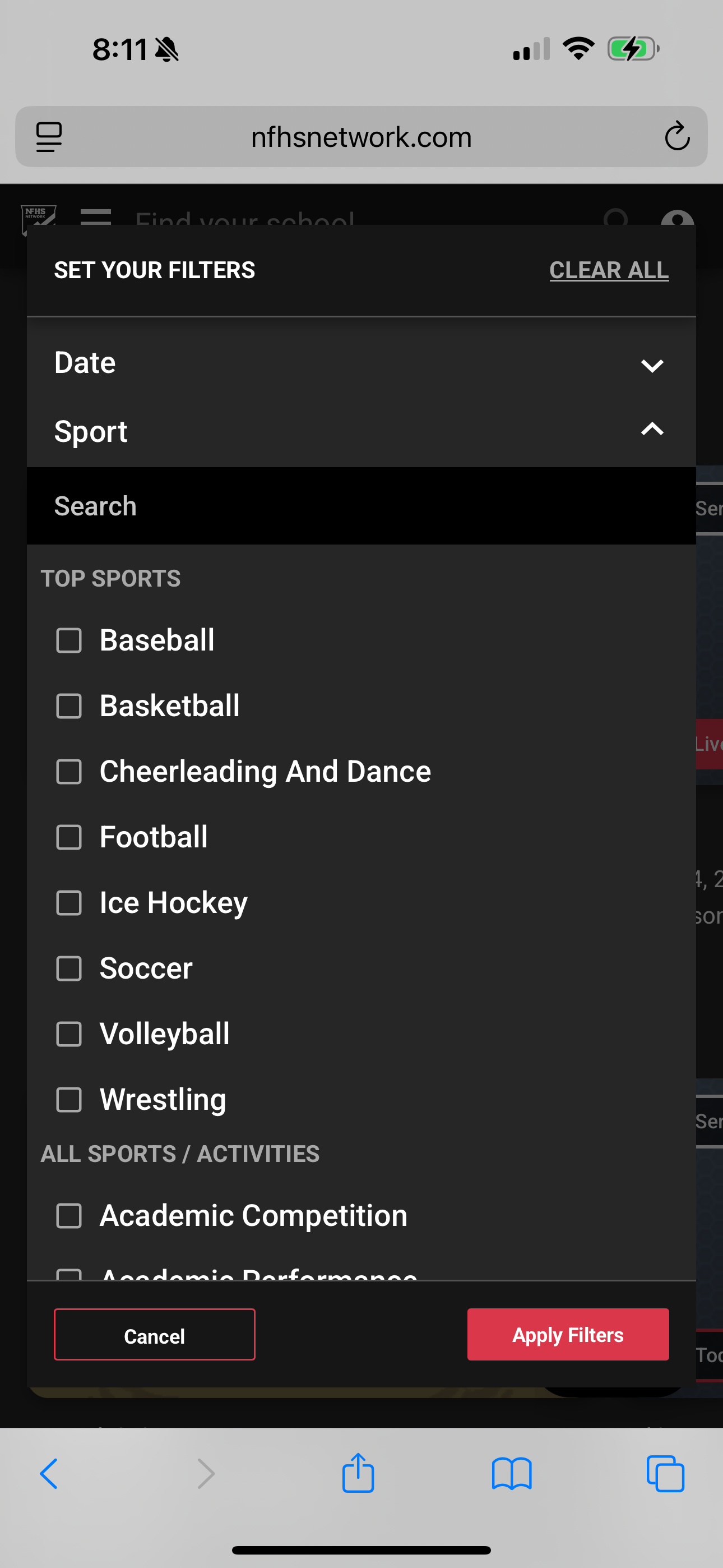The image size is (723, 1568).
Task: Tick the Volleyball checkbox
Action: 69,1034
